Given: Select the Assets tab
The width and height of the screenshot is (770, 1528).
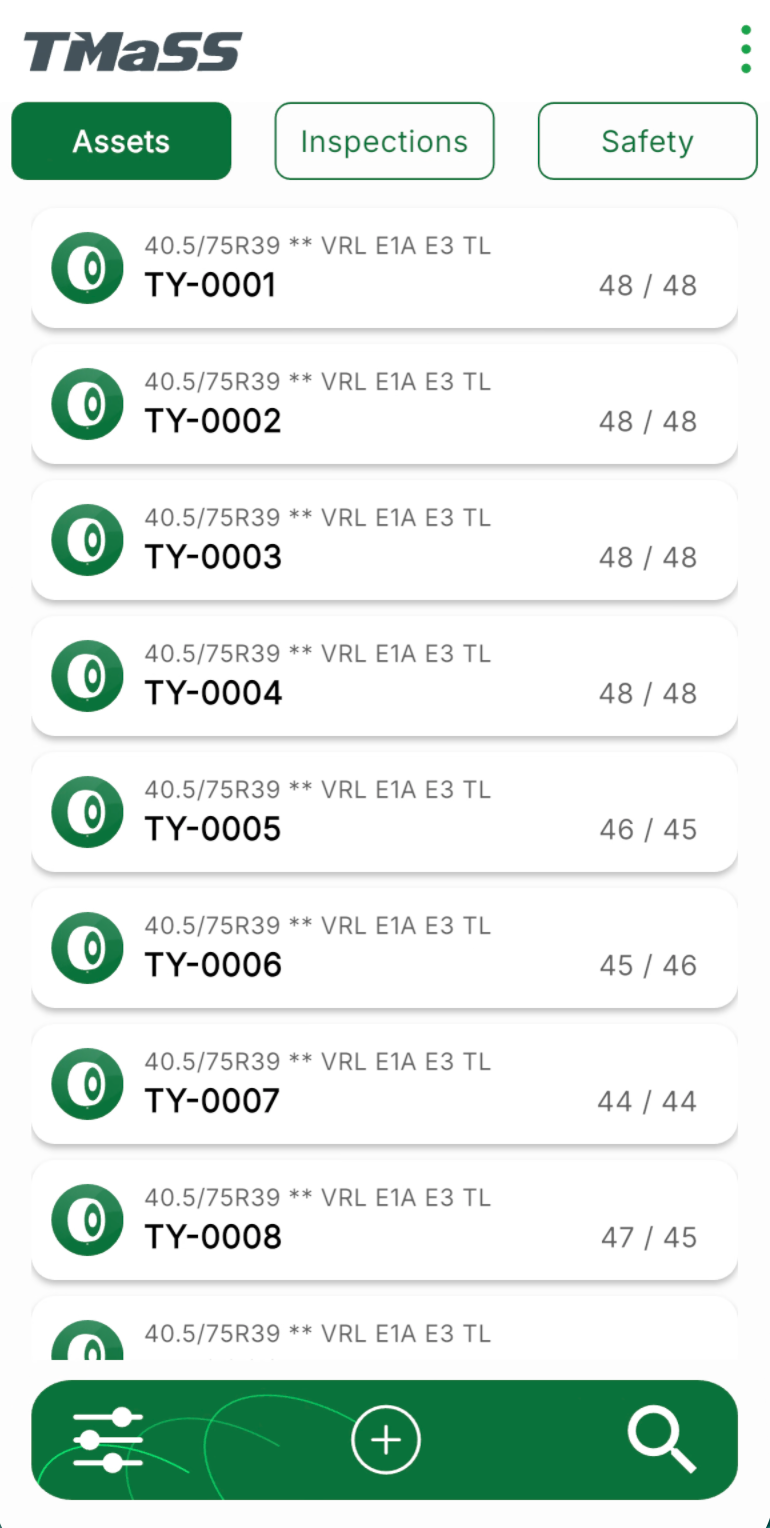Looking at the screenshot, I should 121,141.
